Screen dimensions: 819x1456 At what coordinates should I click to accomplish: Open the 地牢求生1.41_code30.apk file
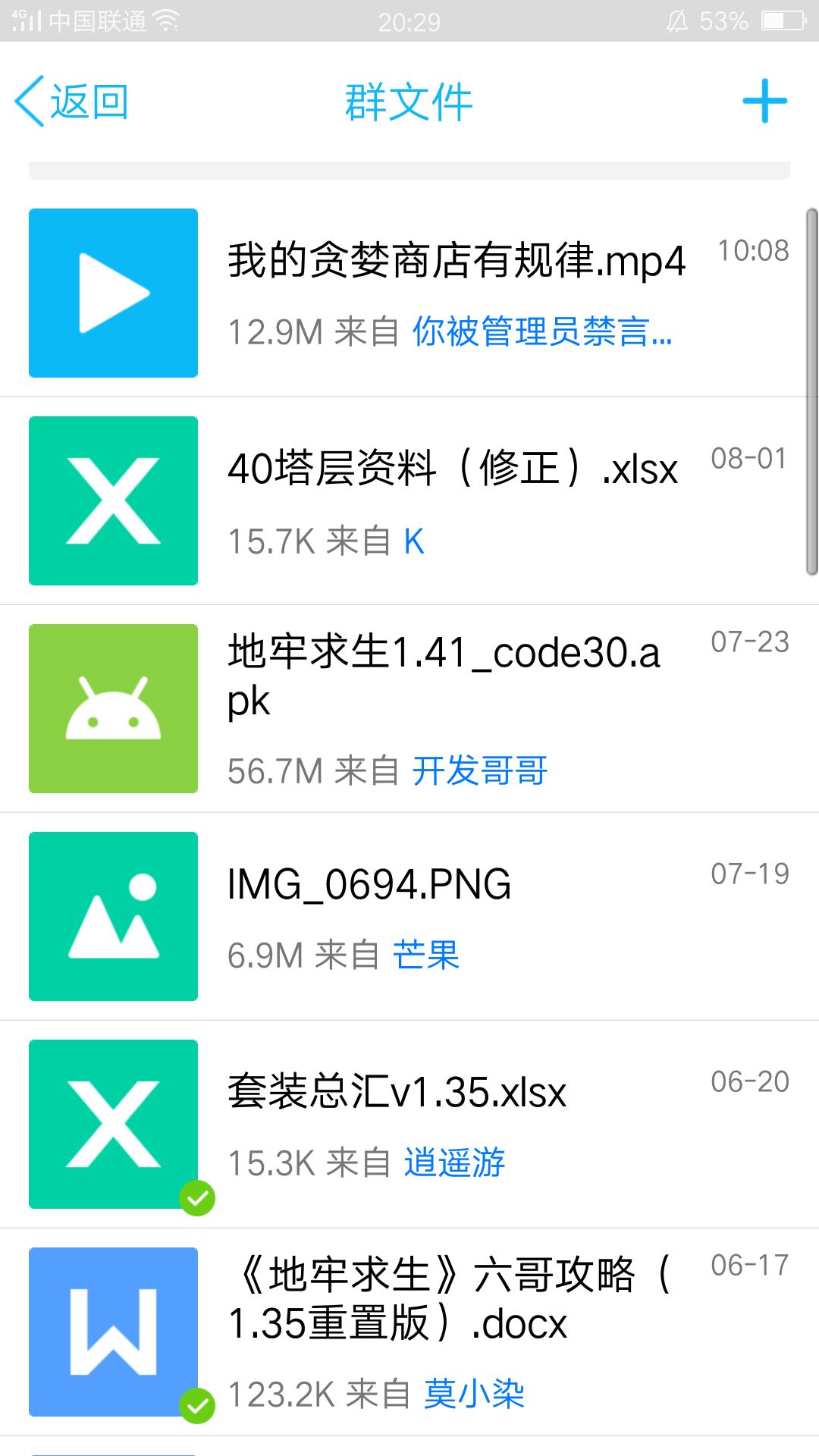point(409,708)
